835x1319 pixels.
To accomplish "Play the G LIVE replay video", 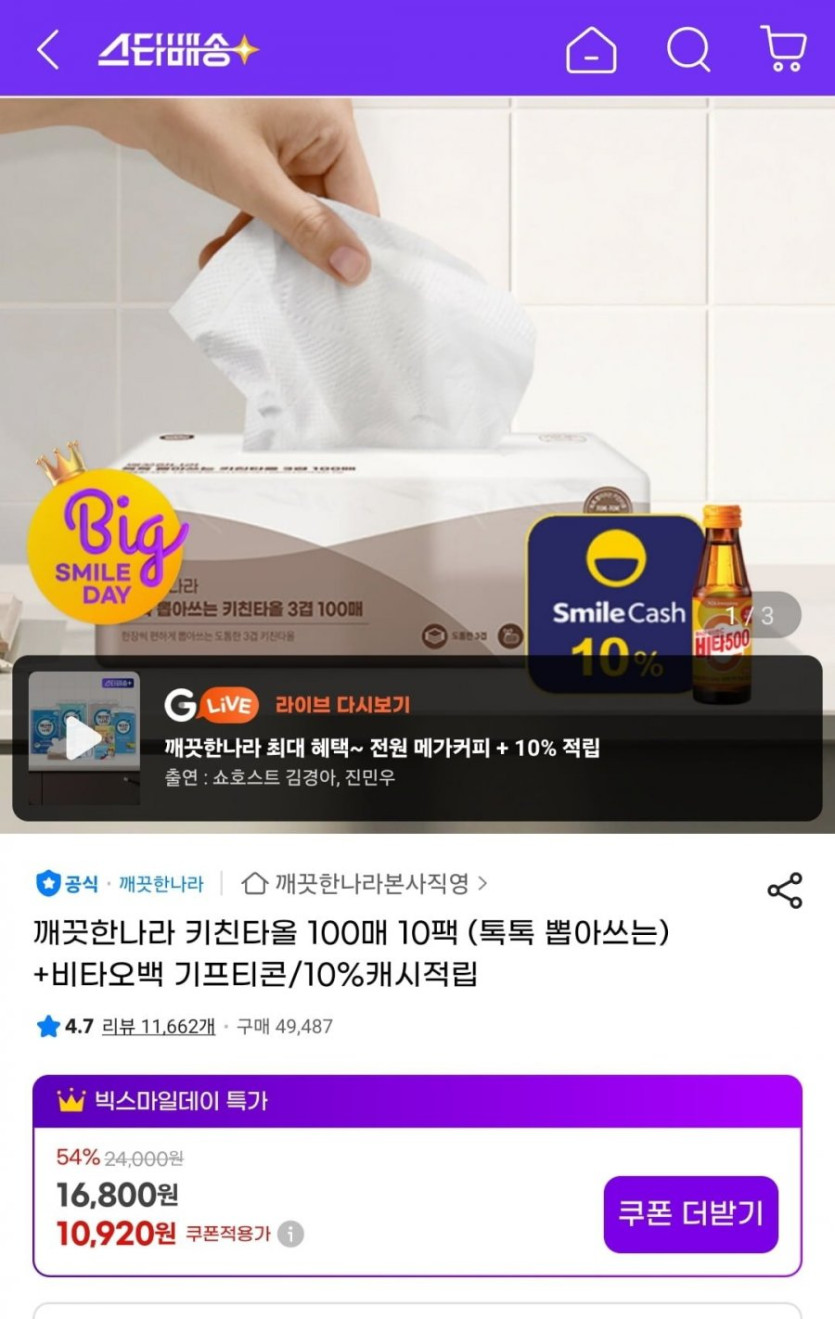I will (x=83, y=738).
